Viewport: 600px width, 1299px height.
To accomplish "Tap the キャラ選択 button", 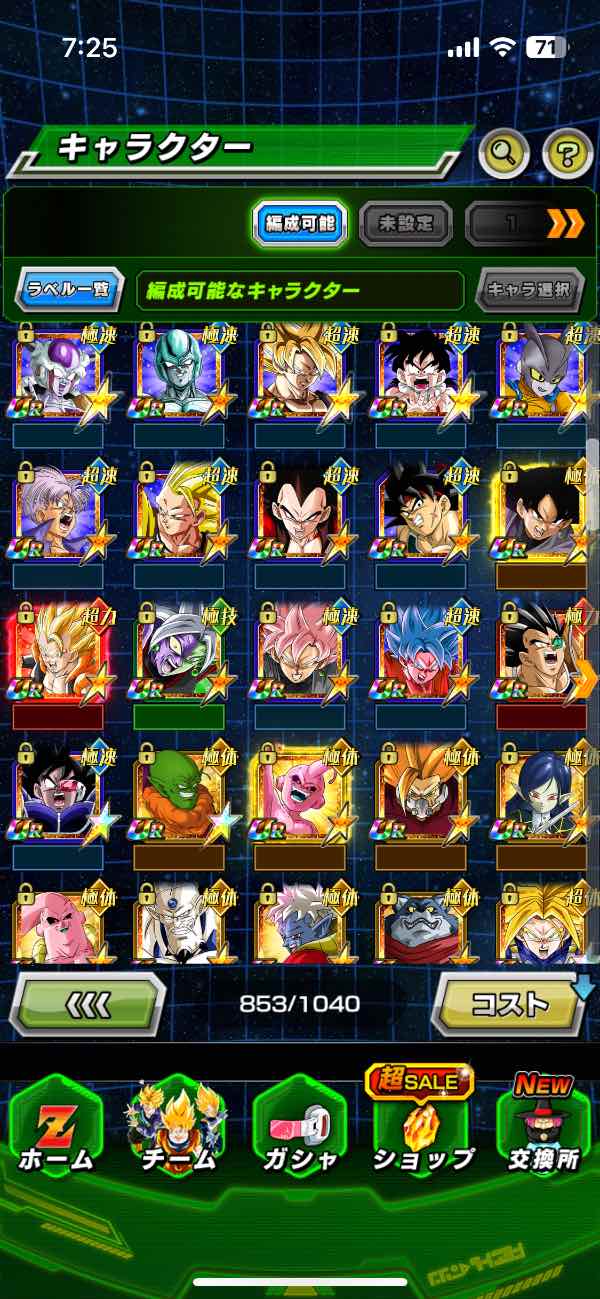I will click(529, 291).
